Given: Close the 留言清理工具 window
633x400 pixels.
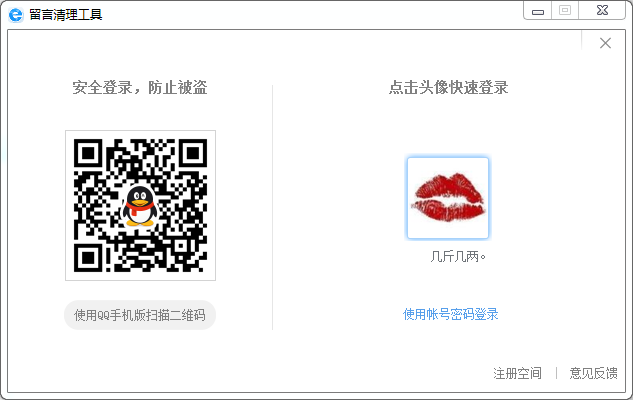Looking at the screenshot, I should tap(604, 9).
